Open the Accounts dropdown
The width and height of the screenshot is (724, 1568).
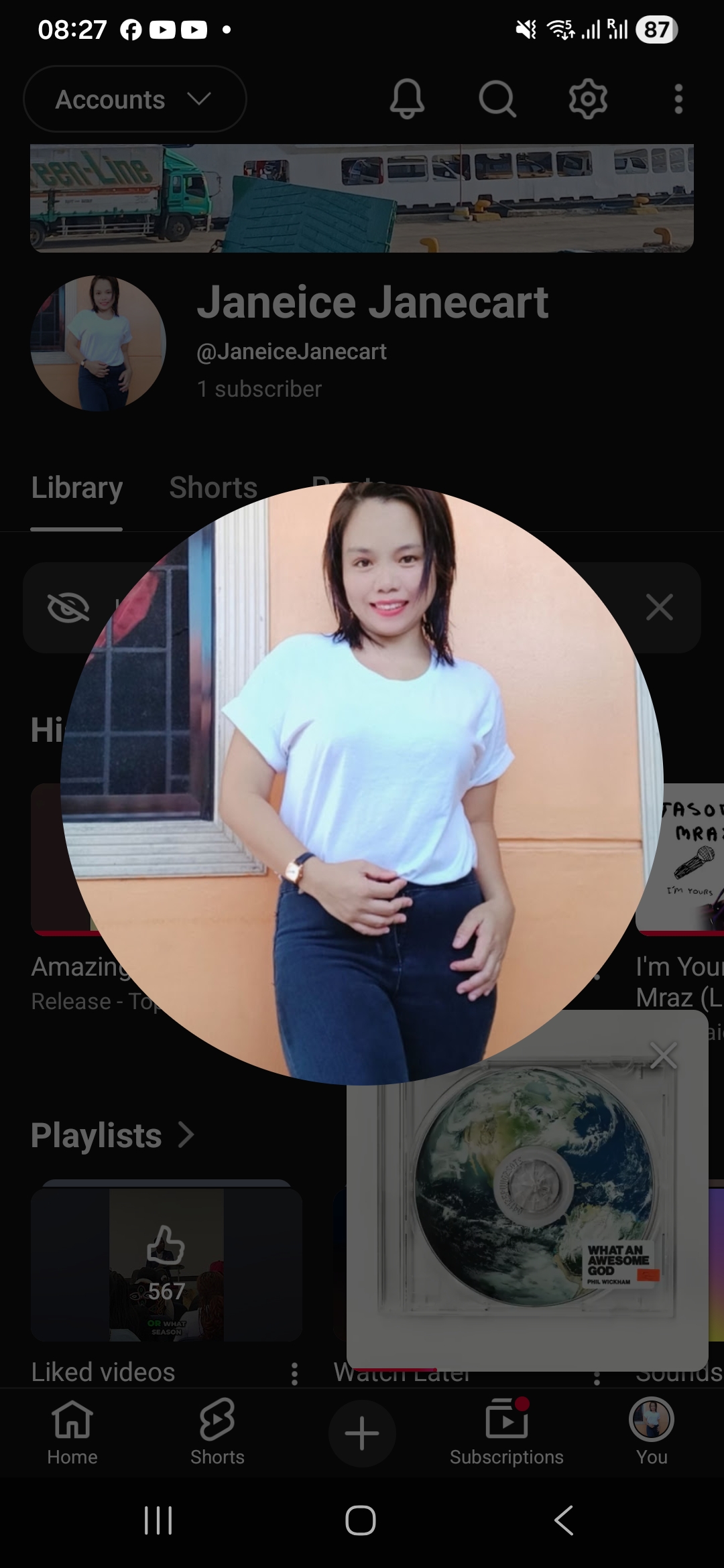135,99
